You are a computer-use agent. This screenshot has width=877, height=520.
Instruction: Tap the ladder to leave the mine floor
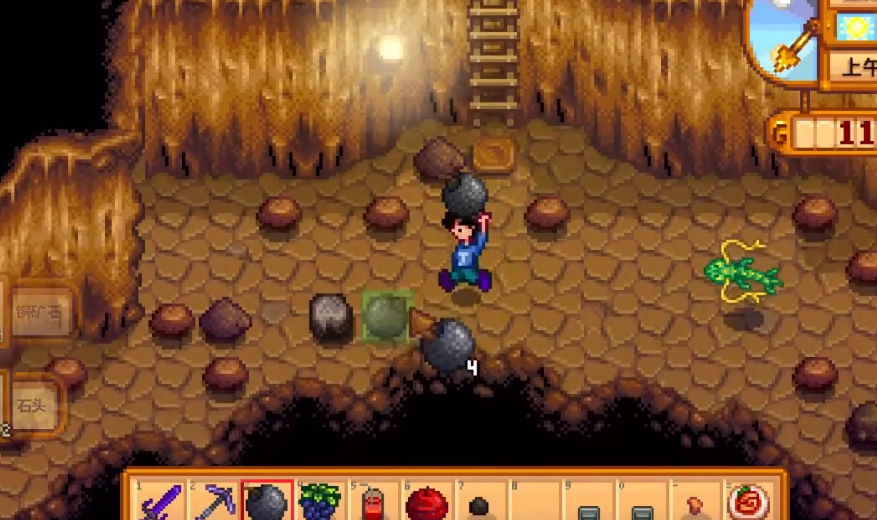coord(493,60)
